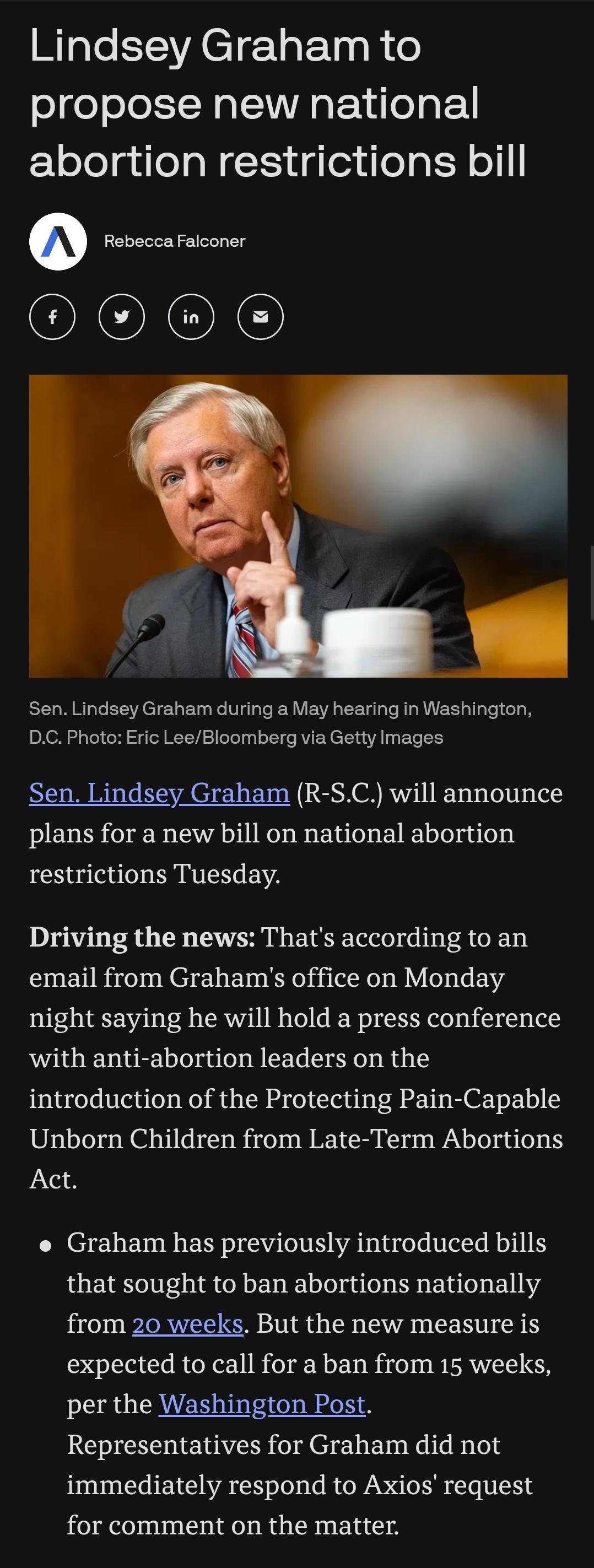The width and height of the screenshot is (594, 1568).
Task: Open author Rebecca Falconer's page
Action: pyautogui.click(x=174, y=241)
